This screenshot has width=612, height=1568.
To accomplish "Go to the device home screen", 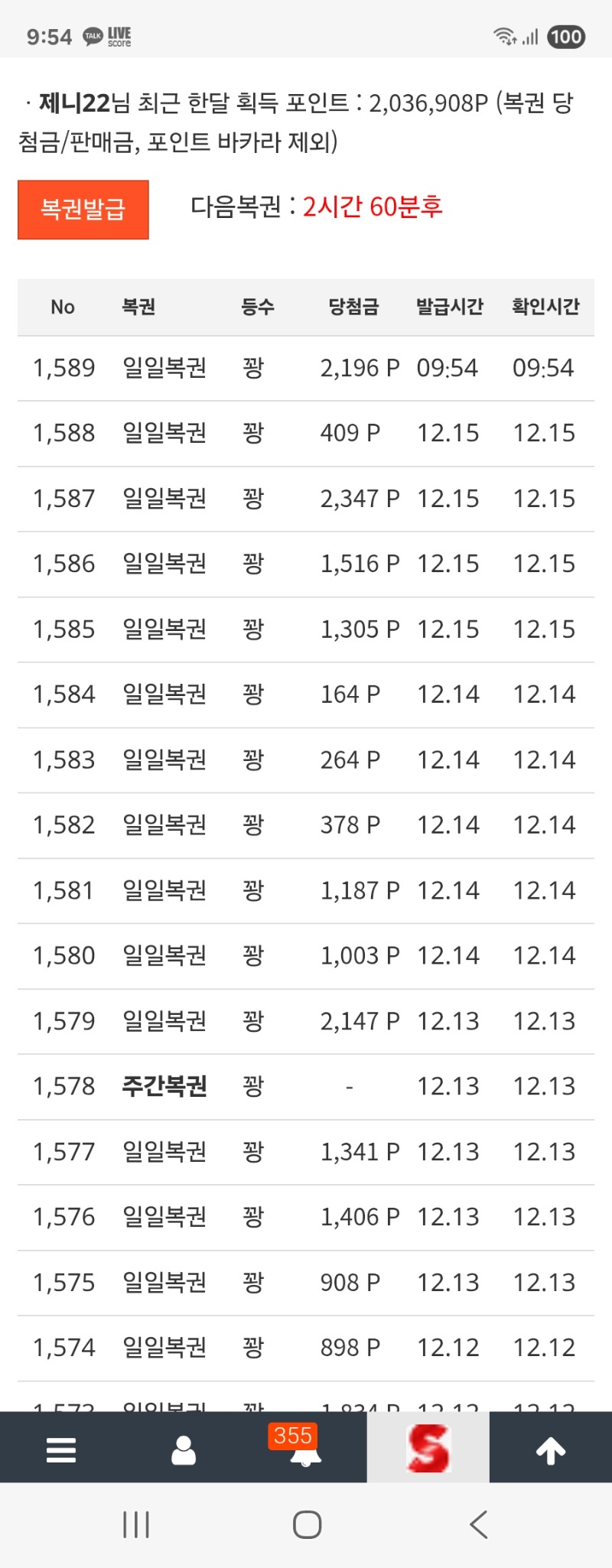I will tap(307, 1524).
